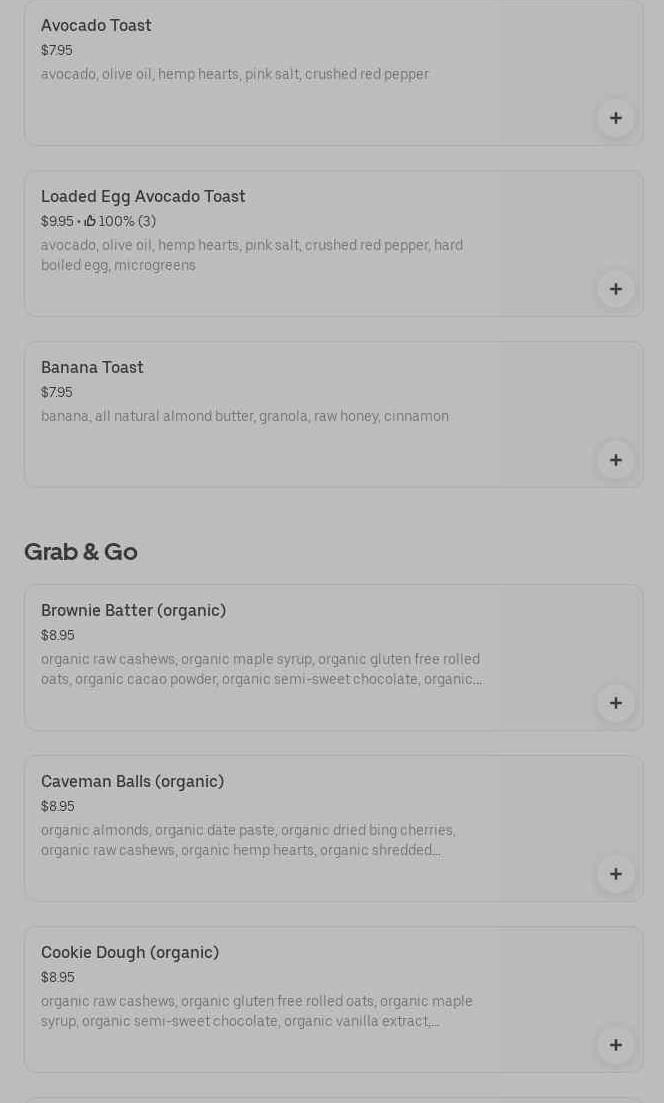Add Loaded Egg Avocado Toast to cart
This screenshot has height=1103, width=664.
coord(615,289)
